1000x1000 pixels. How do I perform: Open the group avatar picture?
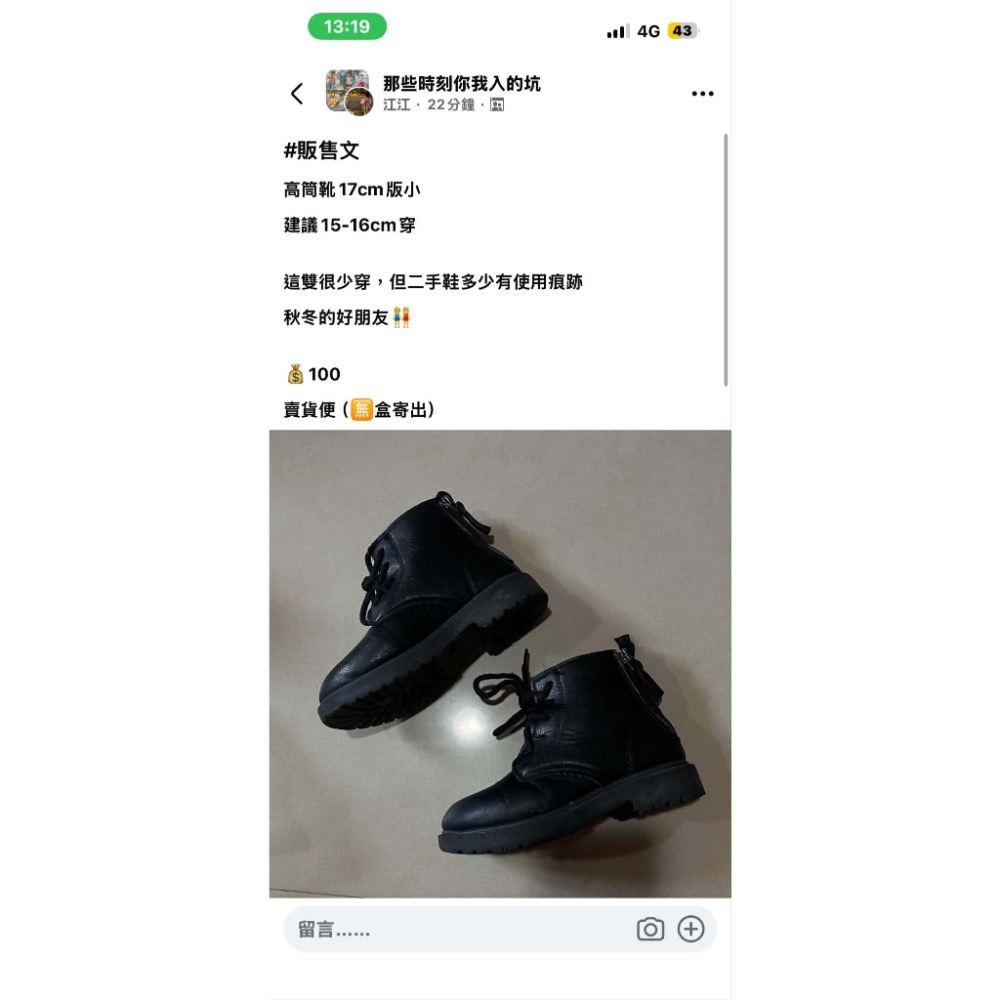(349, 92)
